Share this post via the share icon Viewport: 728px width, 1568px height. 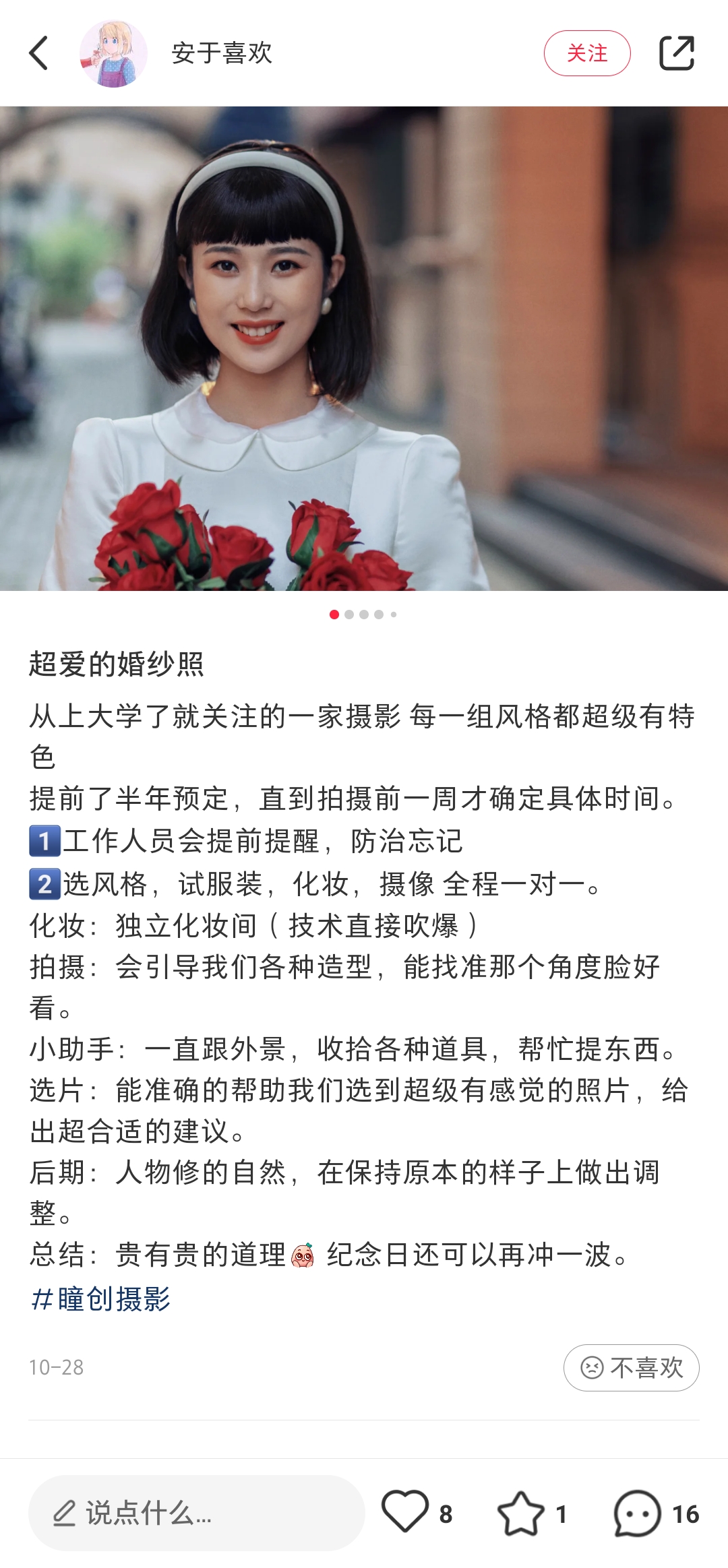coord(676,53)
